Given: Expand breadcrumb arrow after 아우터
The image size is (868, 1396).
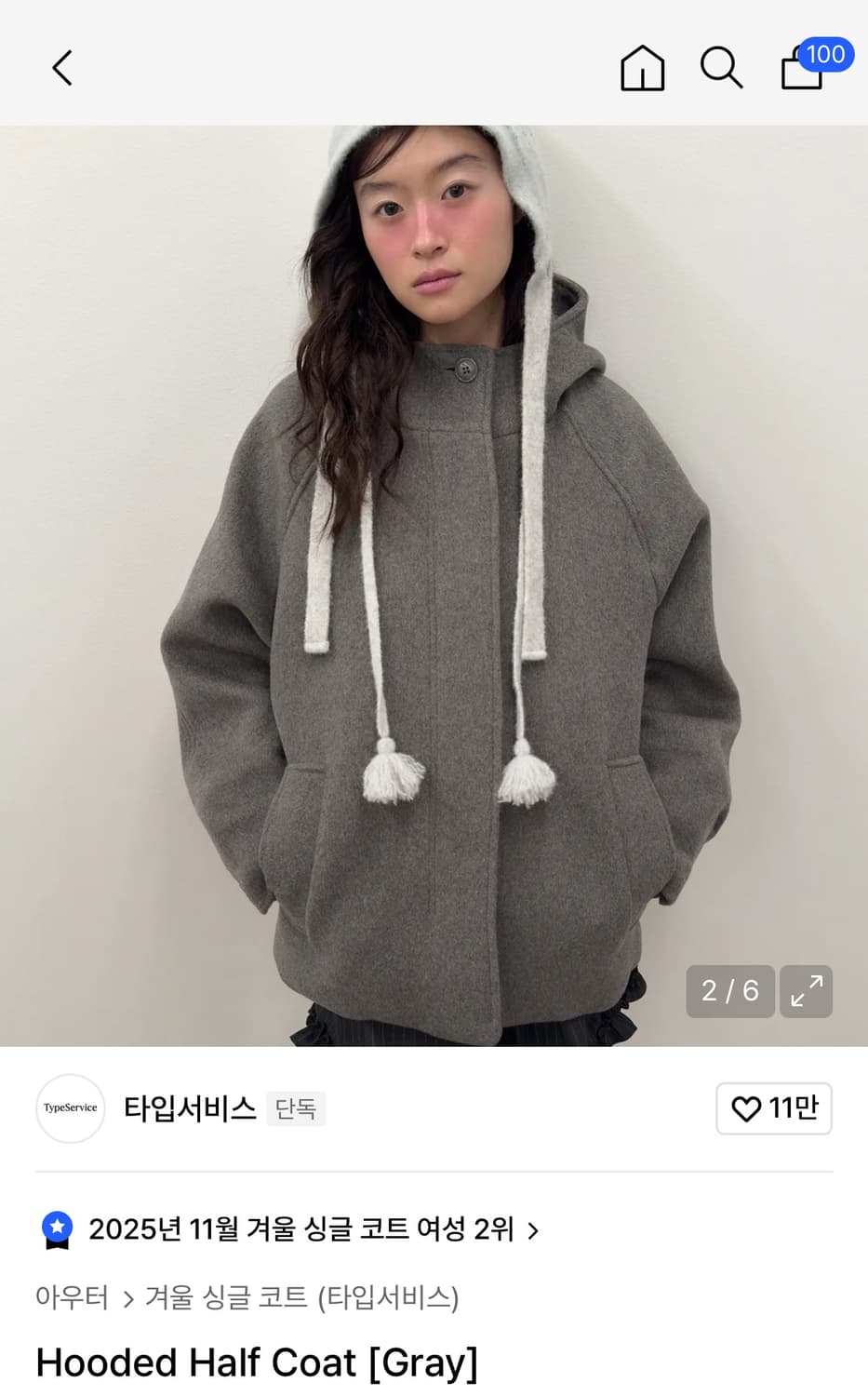Looking at the screenshot, I should point(126,1298).
